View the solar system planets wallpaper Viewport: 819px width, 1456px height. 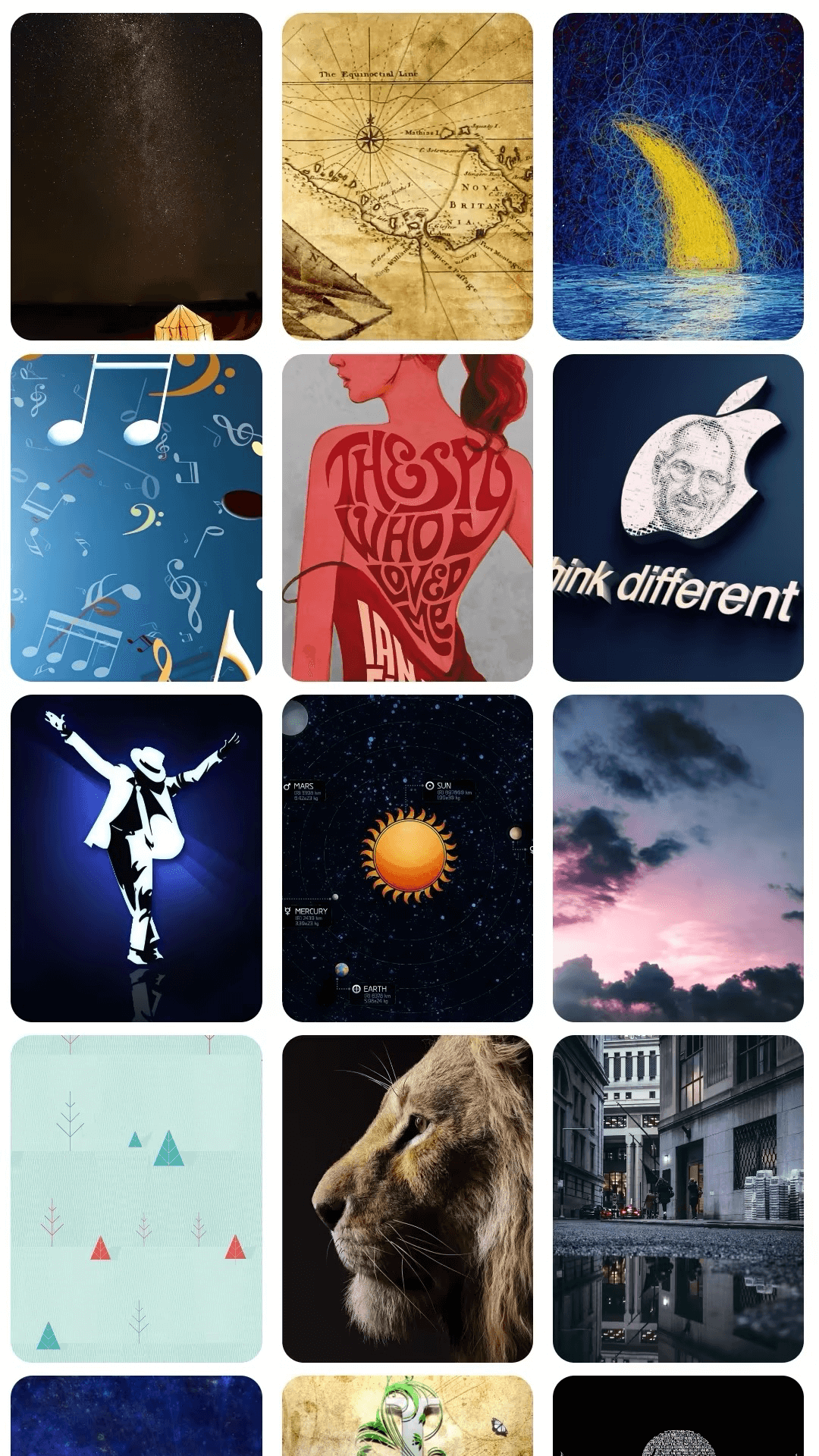(x=407, y=858)
